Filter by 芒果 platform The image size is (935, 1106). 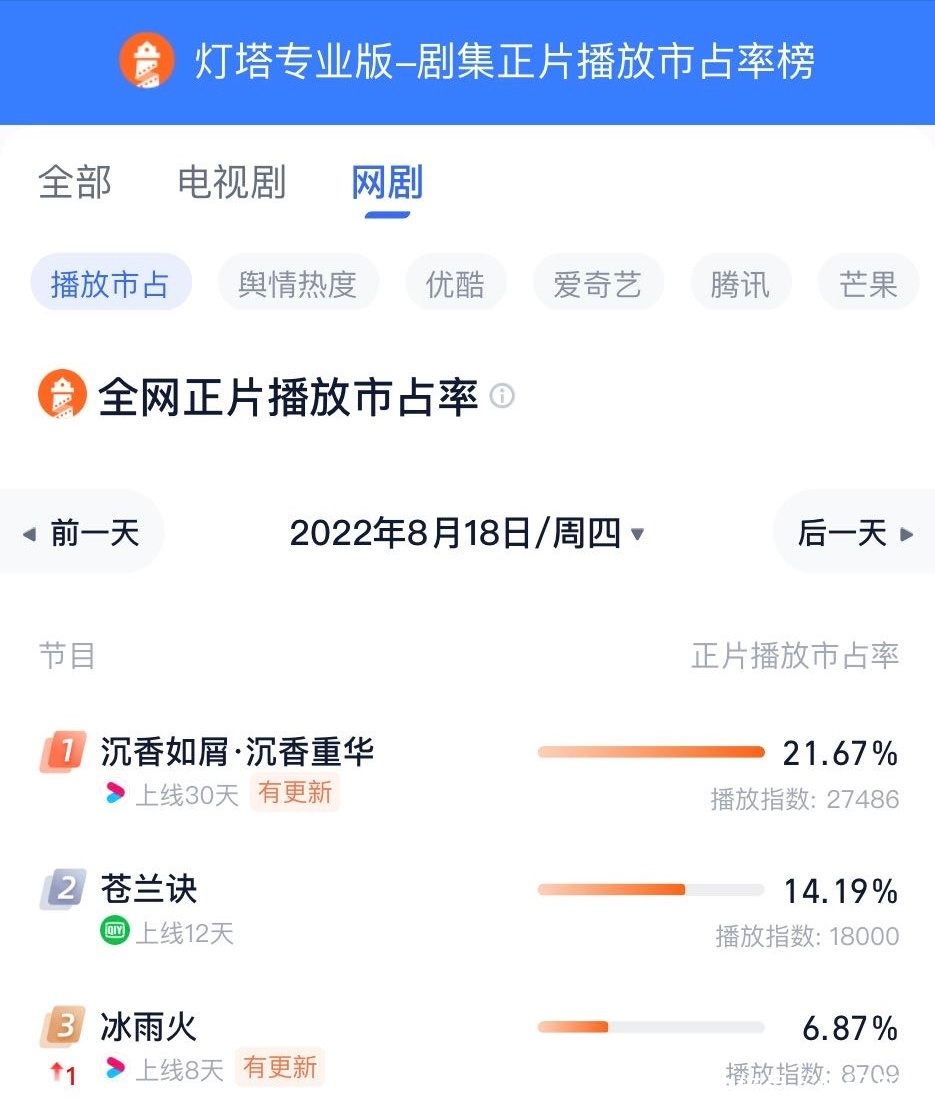click(x=868, y=285)
